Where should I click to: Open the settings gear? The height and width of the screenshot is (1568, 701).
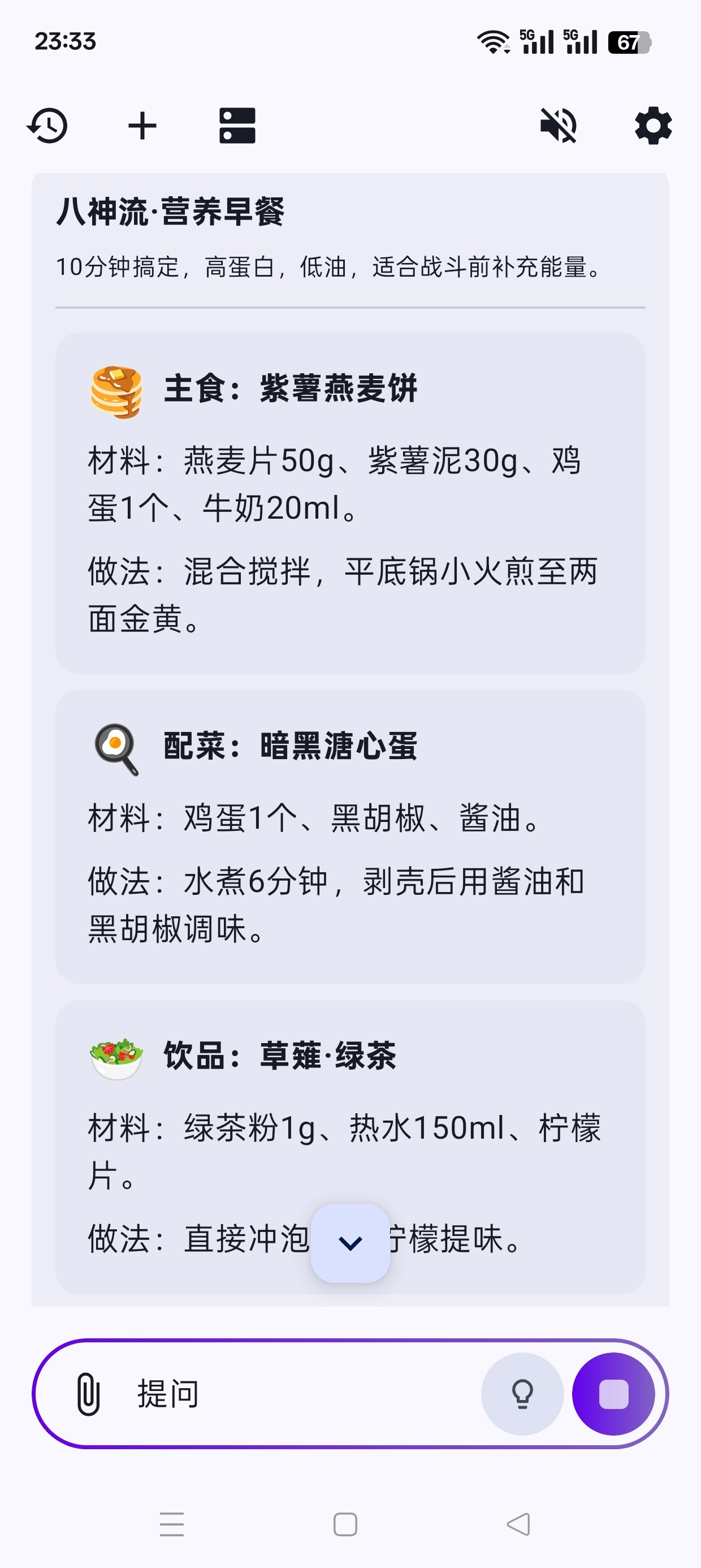[654, 126]
